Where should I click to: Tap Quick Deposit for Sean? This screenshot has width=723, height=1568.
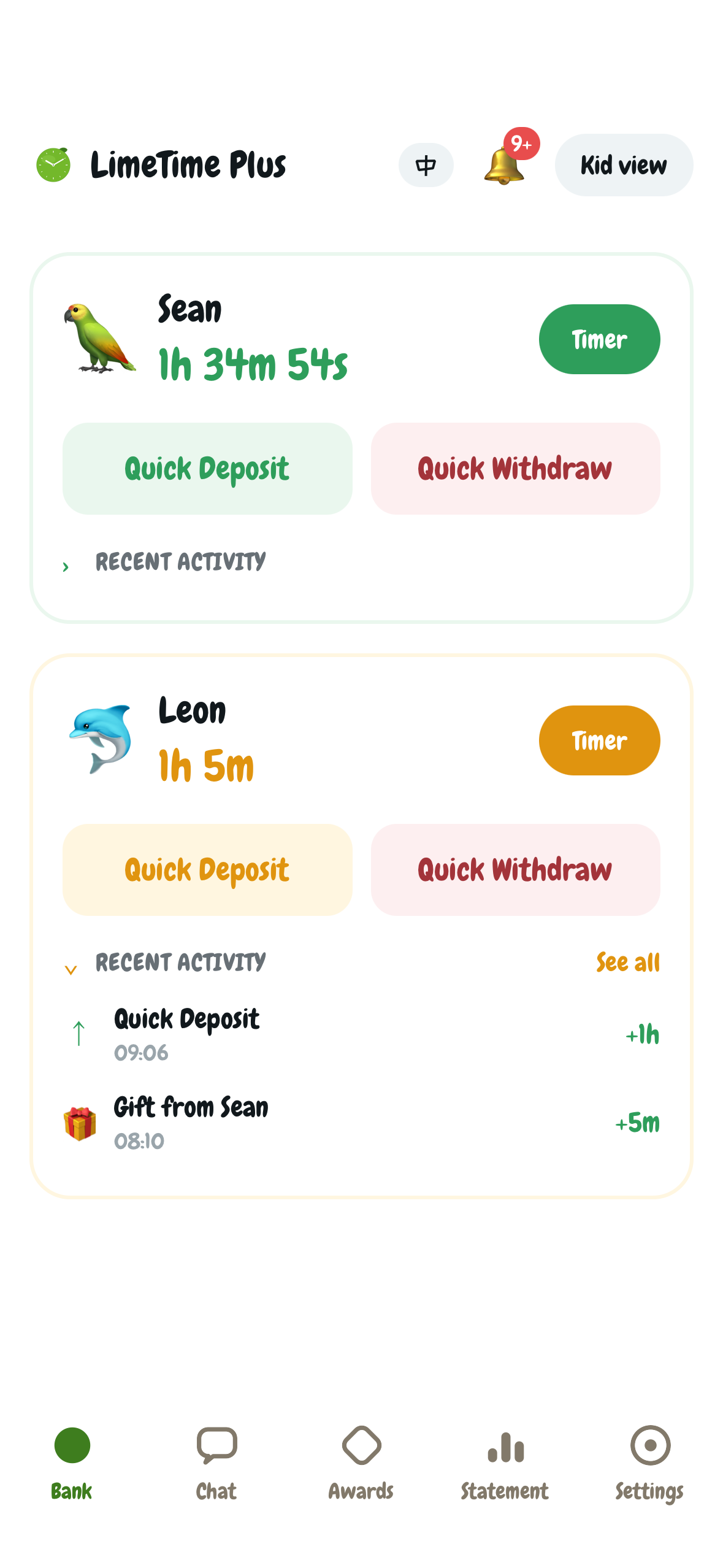207,469
